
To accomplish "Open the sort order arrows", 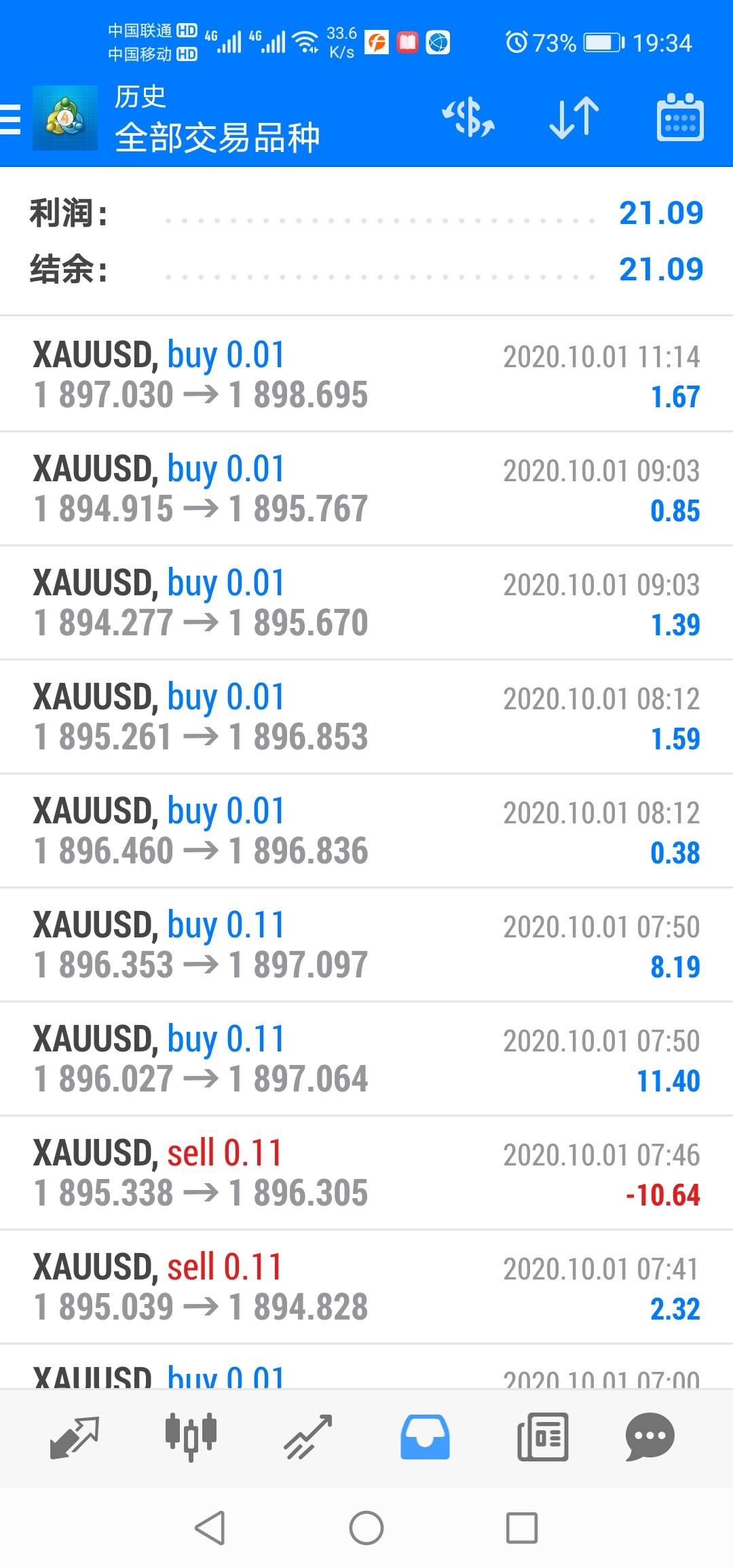I will click(574, 117).
